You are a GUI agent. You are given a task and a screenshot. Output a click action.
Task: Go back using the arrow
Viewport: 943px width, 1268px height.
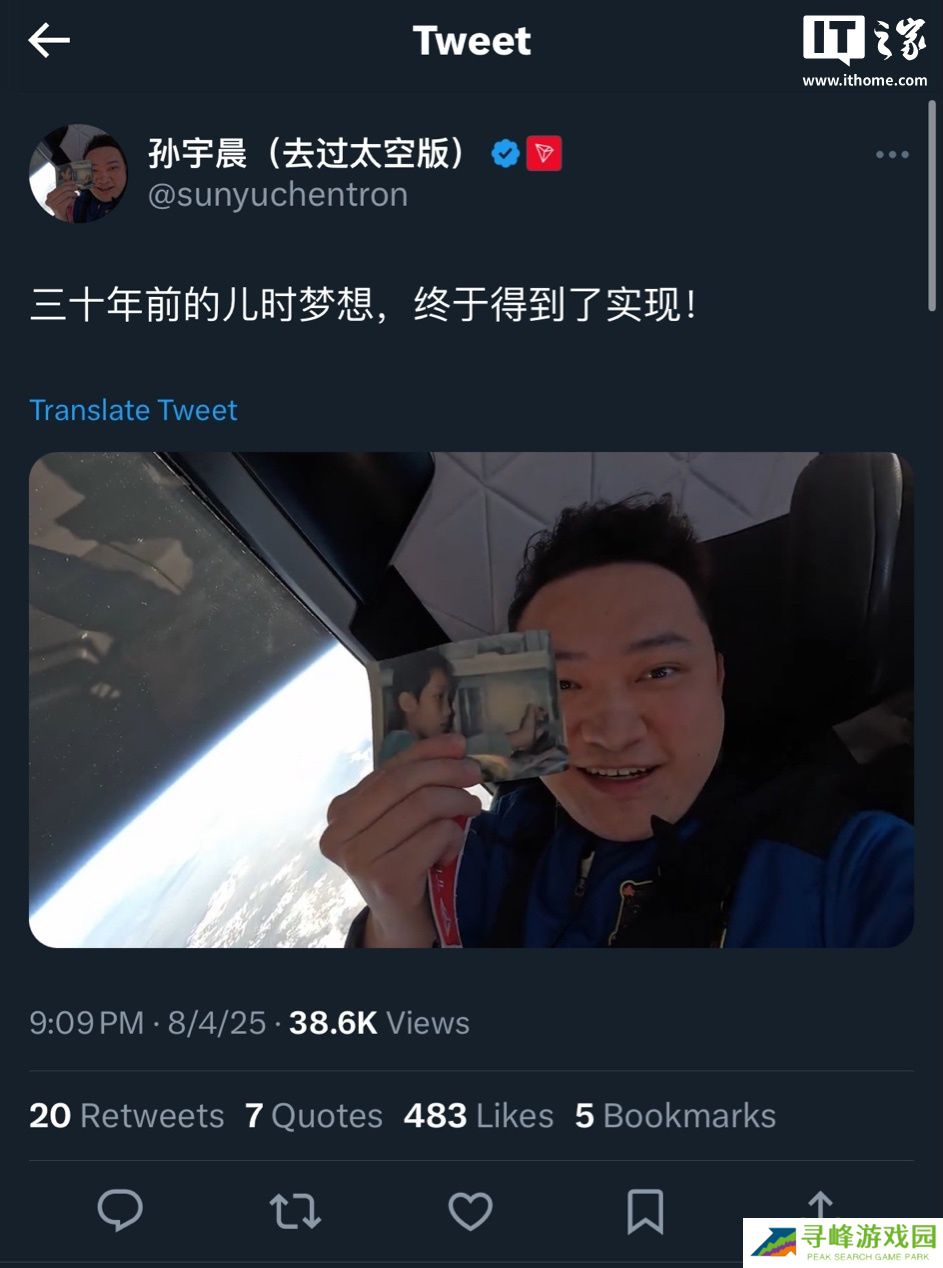click(x=49, y=41)
